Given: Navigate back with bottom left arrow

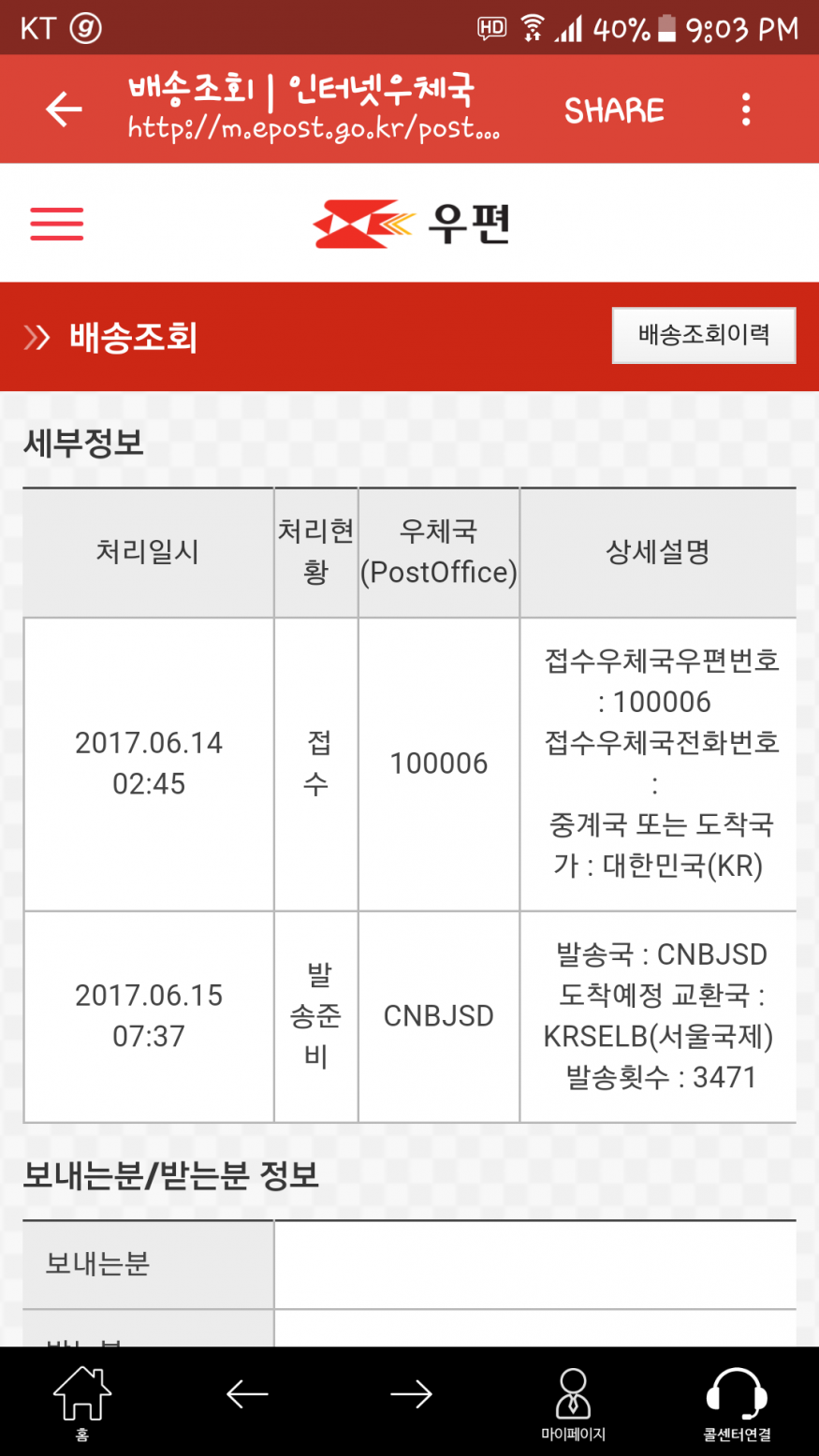Looking at the screenshot, I should 247,1394.
